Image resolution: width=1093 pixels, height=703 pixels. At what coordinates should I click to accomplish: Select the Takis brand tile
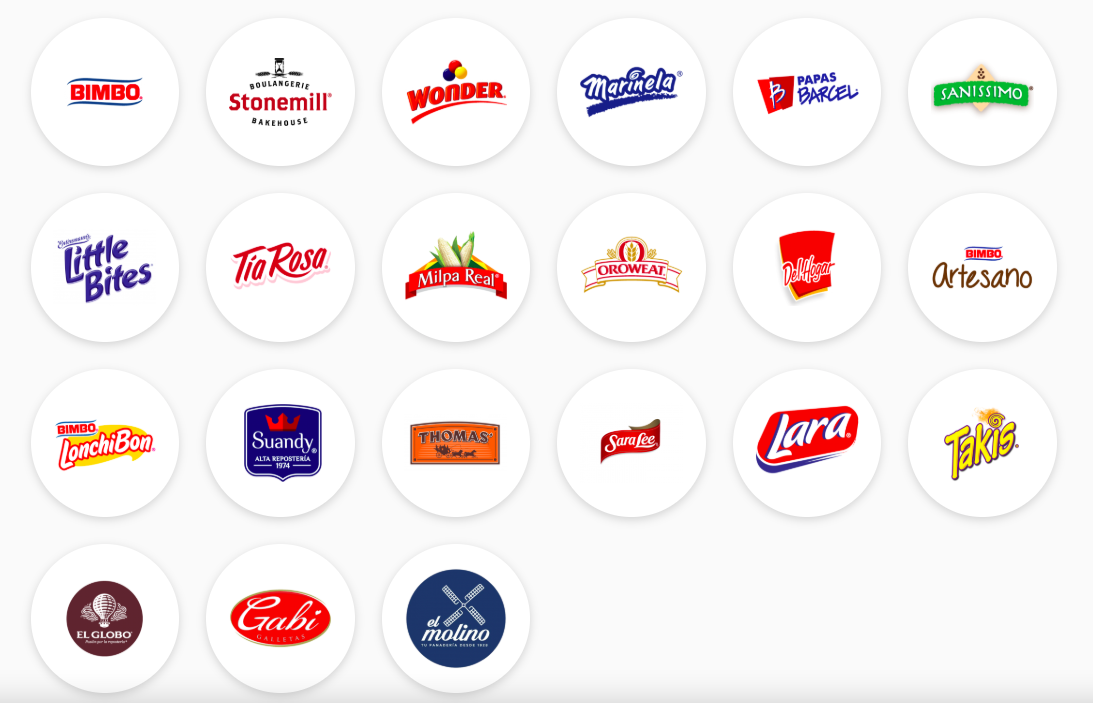[982, 443]
